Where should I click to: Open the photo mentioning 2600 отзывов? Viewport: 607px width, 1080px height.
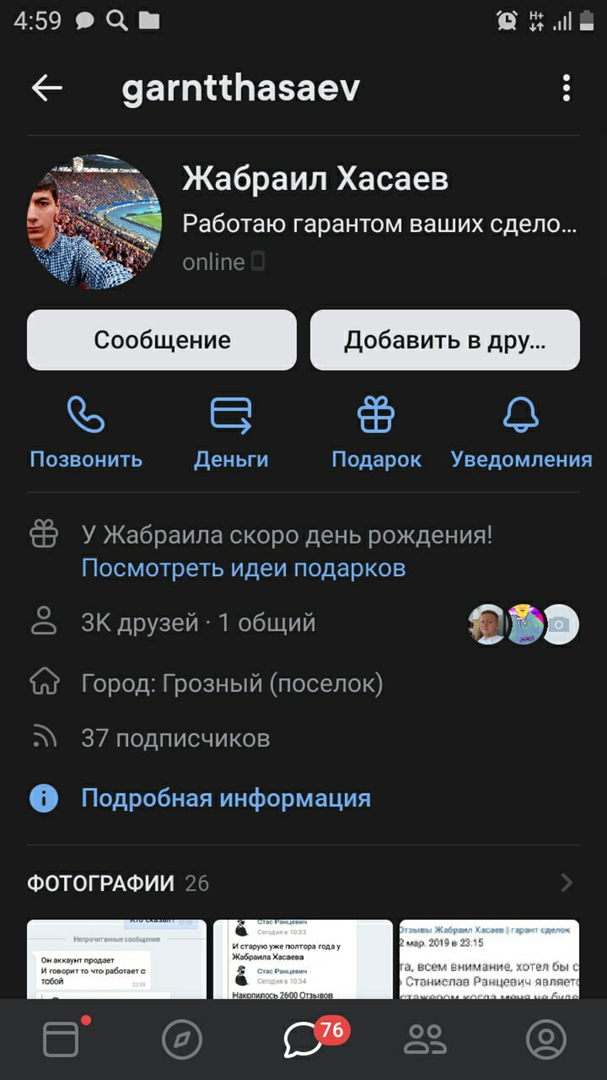tap(303, 959)
